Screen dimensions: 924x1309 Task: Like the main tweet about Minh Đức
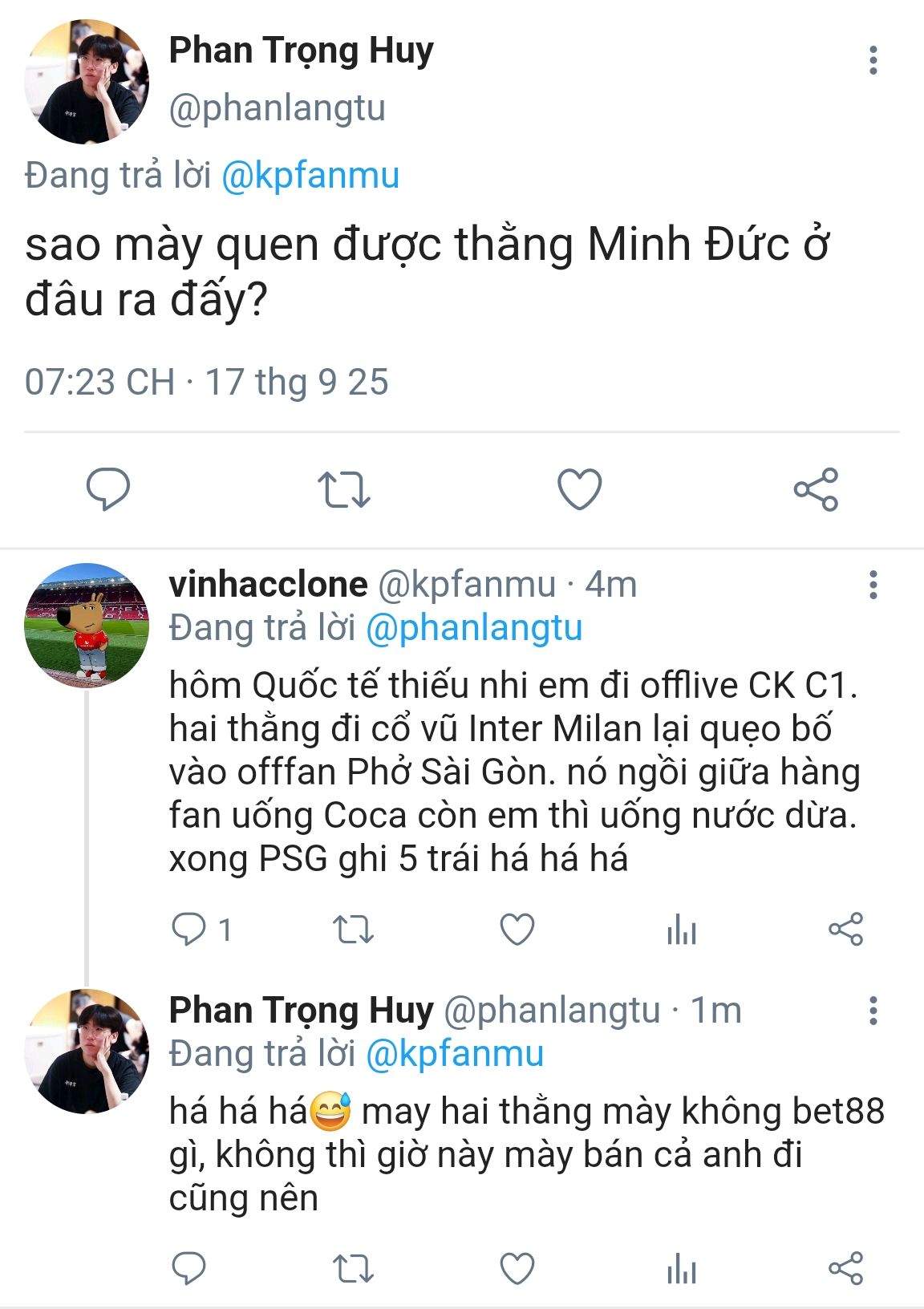pyautogui.click(x=579, y=488)
